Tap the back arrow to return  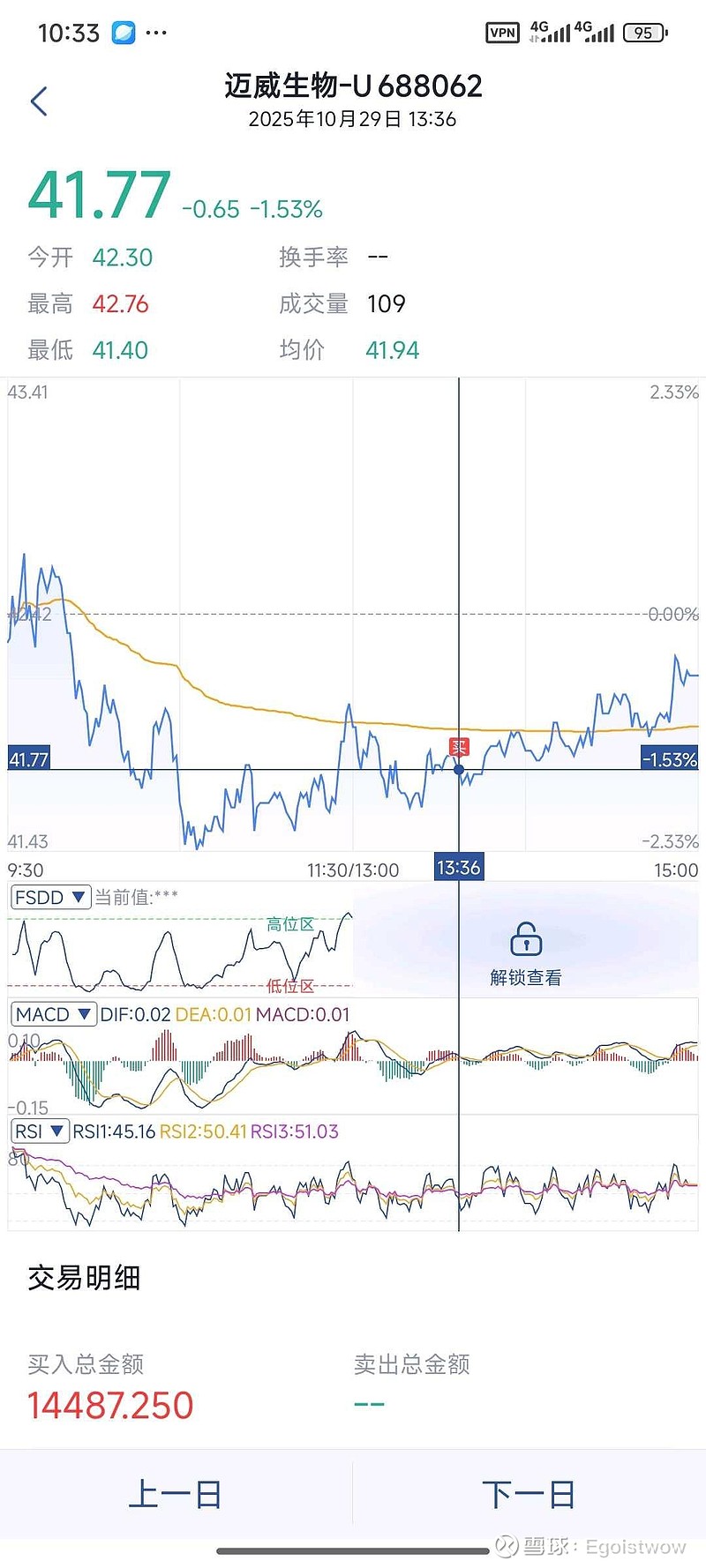(x=39, y=101)
